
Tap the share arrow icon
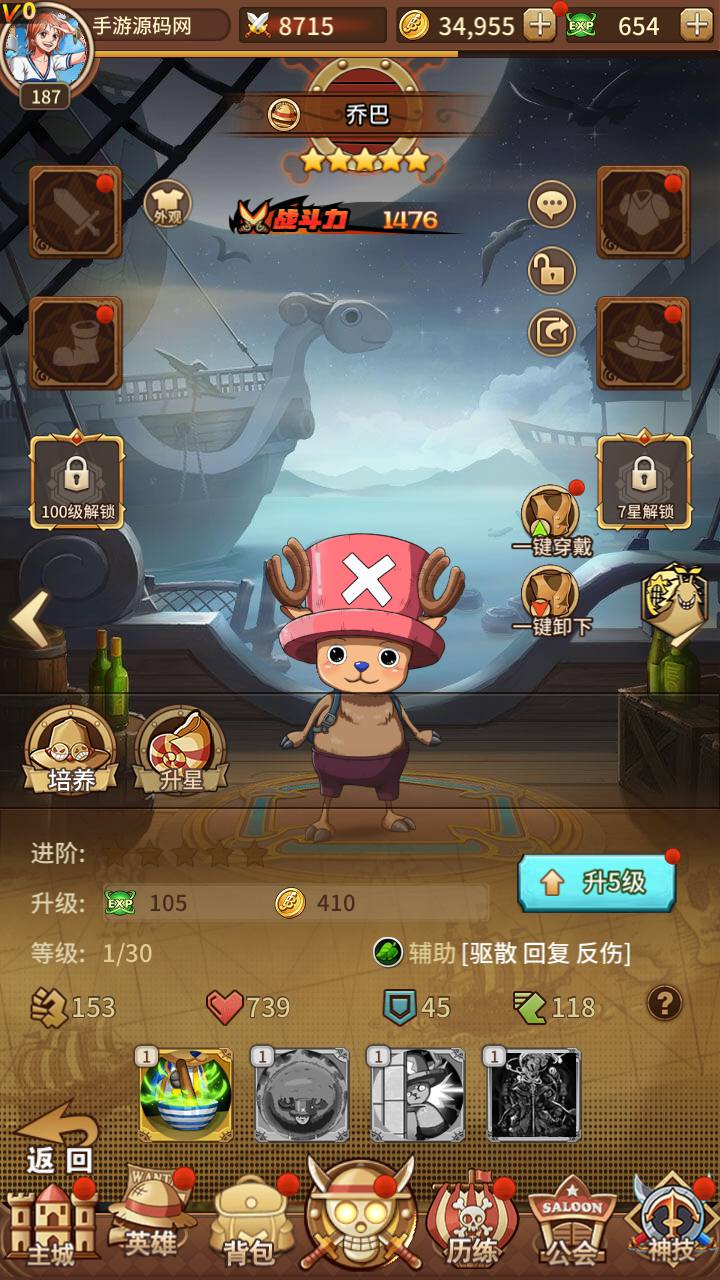pyautogui.click(x=552, y=334)
